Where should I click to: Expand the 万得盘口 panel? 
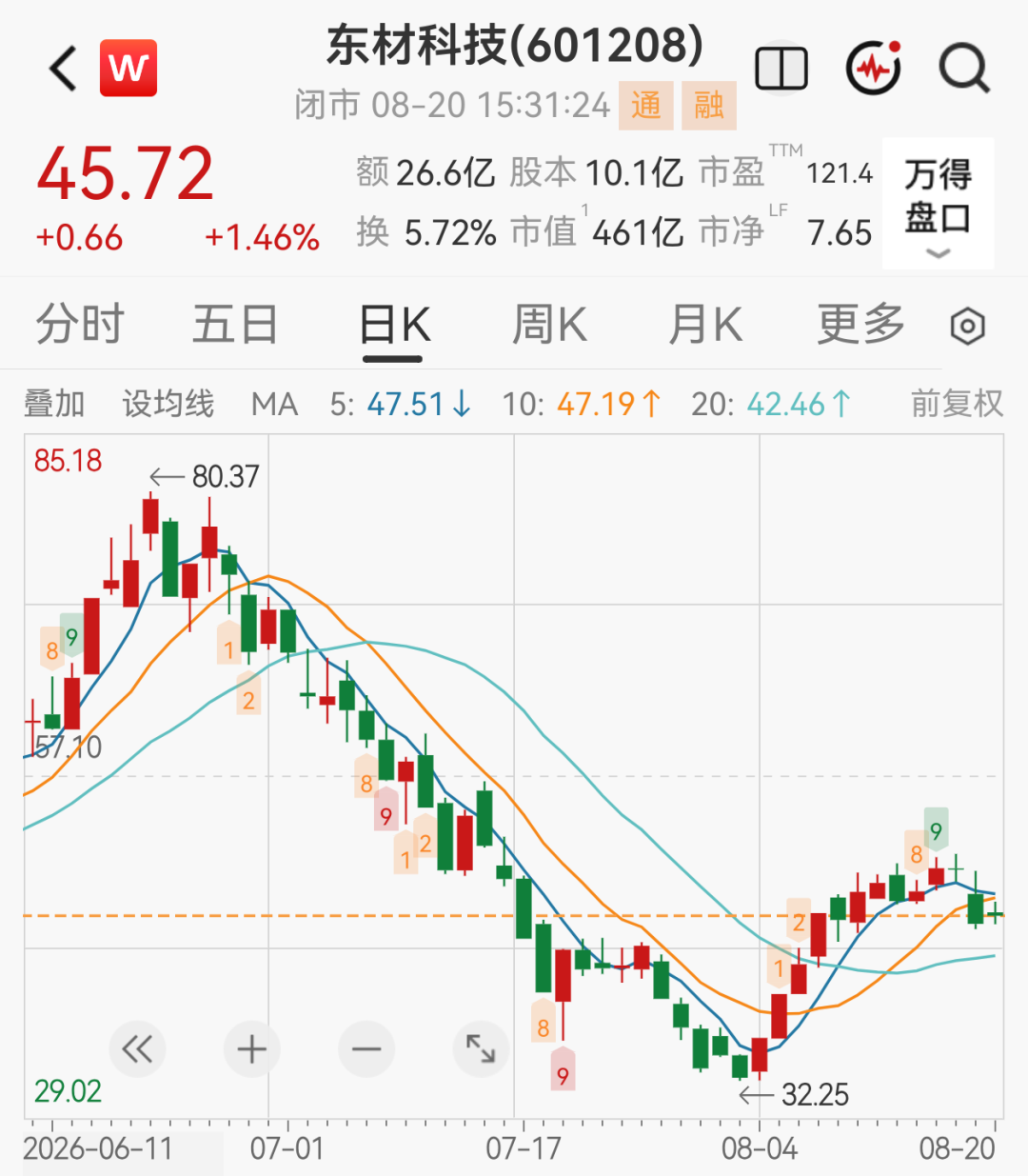click(938, 203)
